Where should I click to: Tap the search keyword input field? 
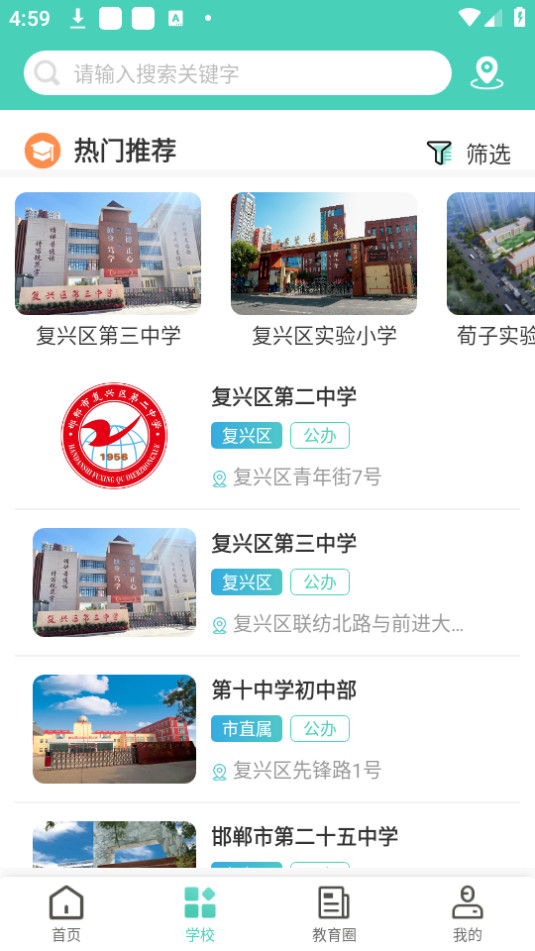(x=237, y=73)
